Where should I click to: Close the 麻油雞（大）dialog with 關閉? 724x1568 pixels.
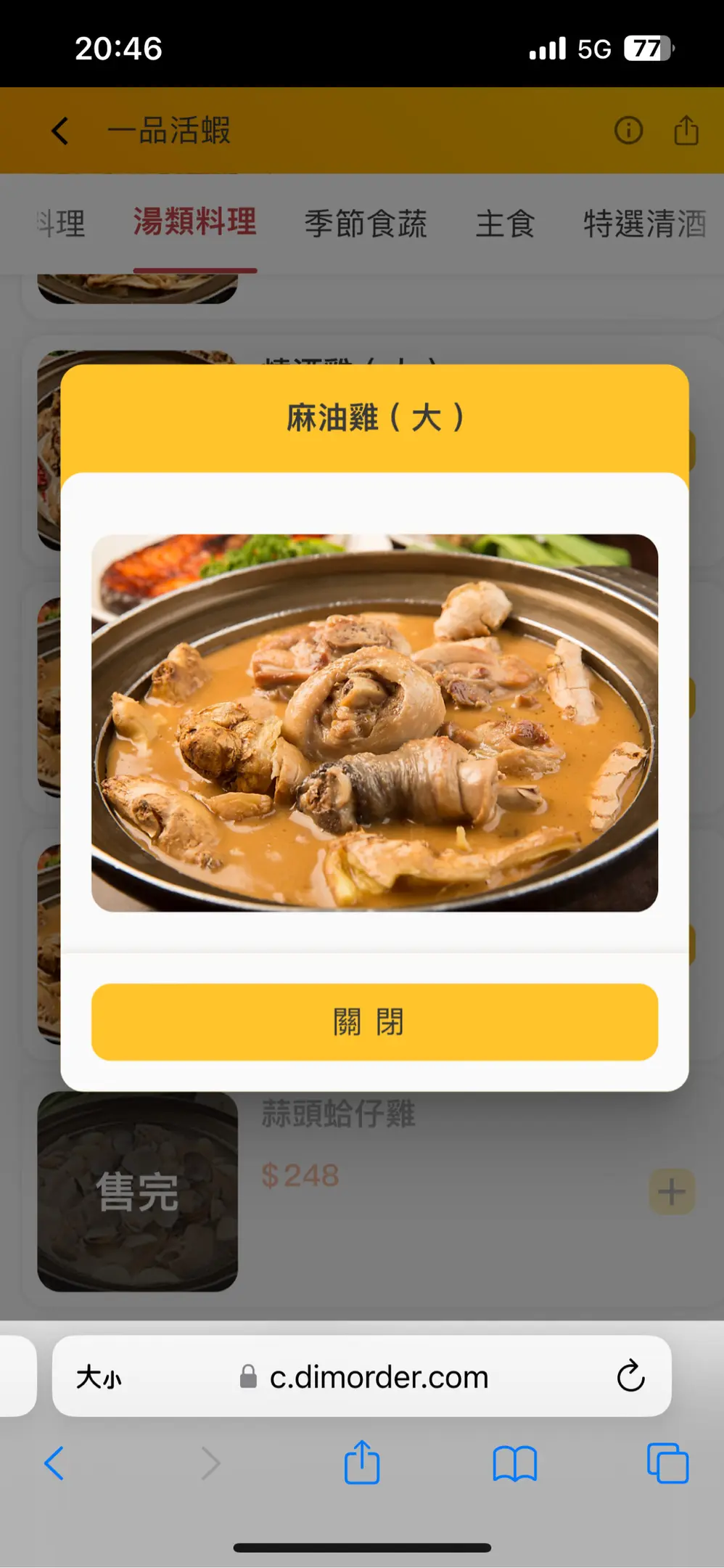(374, 1021)
